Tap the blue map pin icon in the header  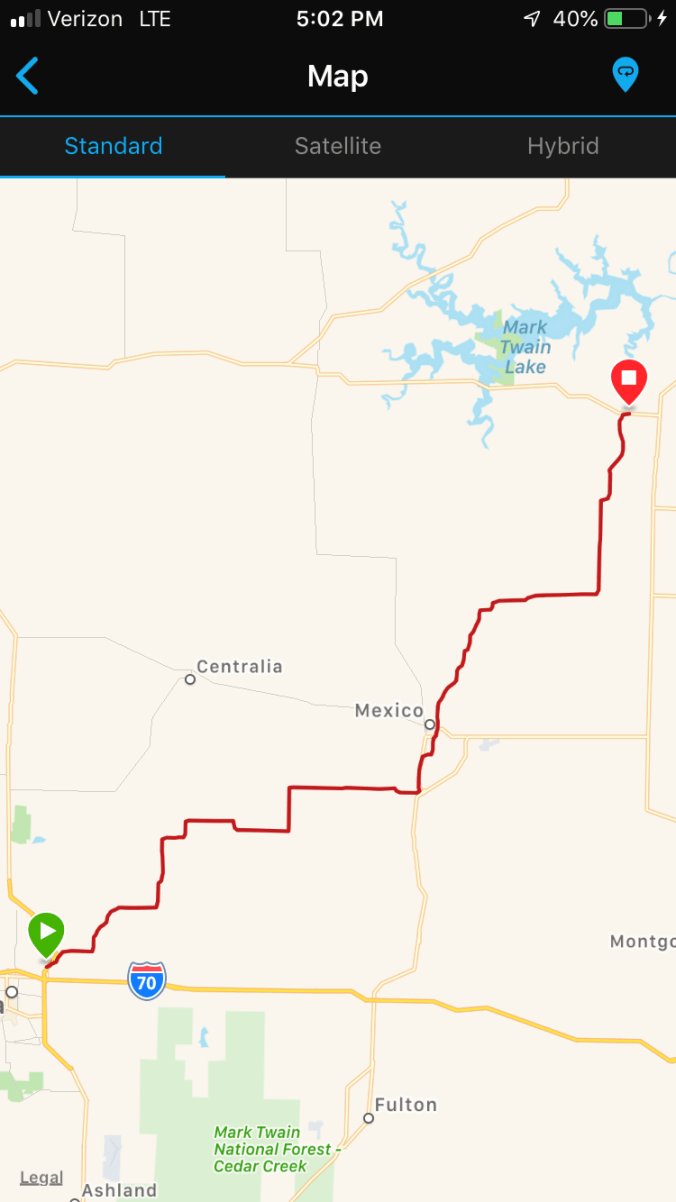(625, 74)
